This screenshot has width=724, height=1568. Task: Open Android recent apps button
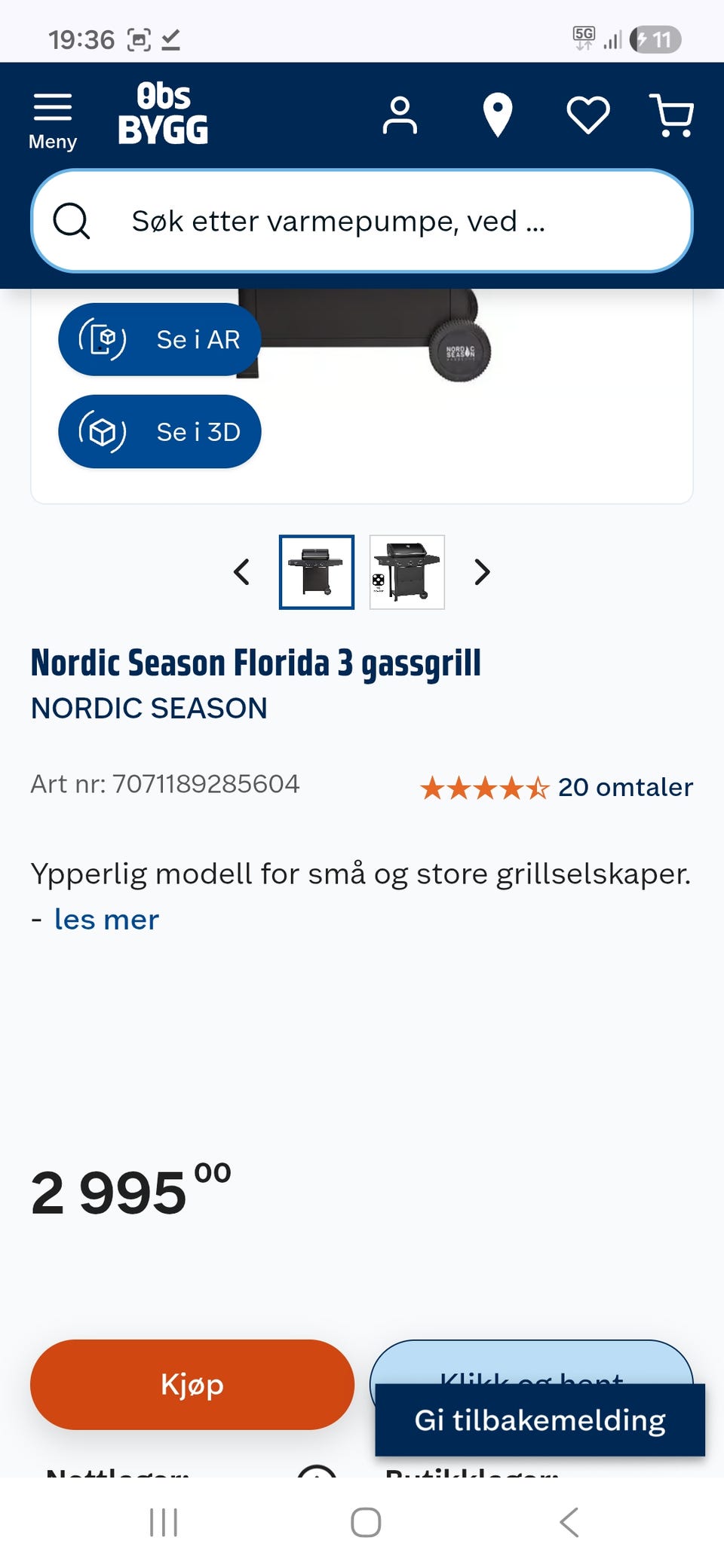tap(163, 1522)
